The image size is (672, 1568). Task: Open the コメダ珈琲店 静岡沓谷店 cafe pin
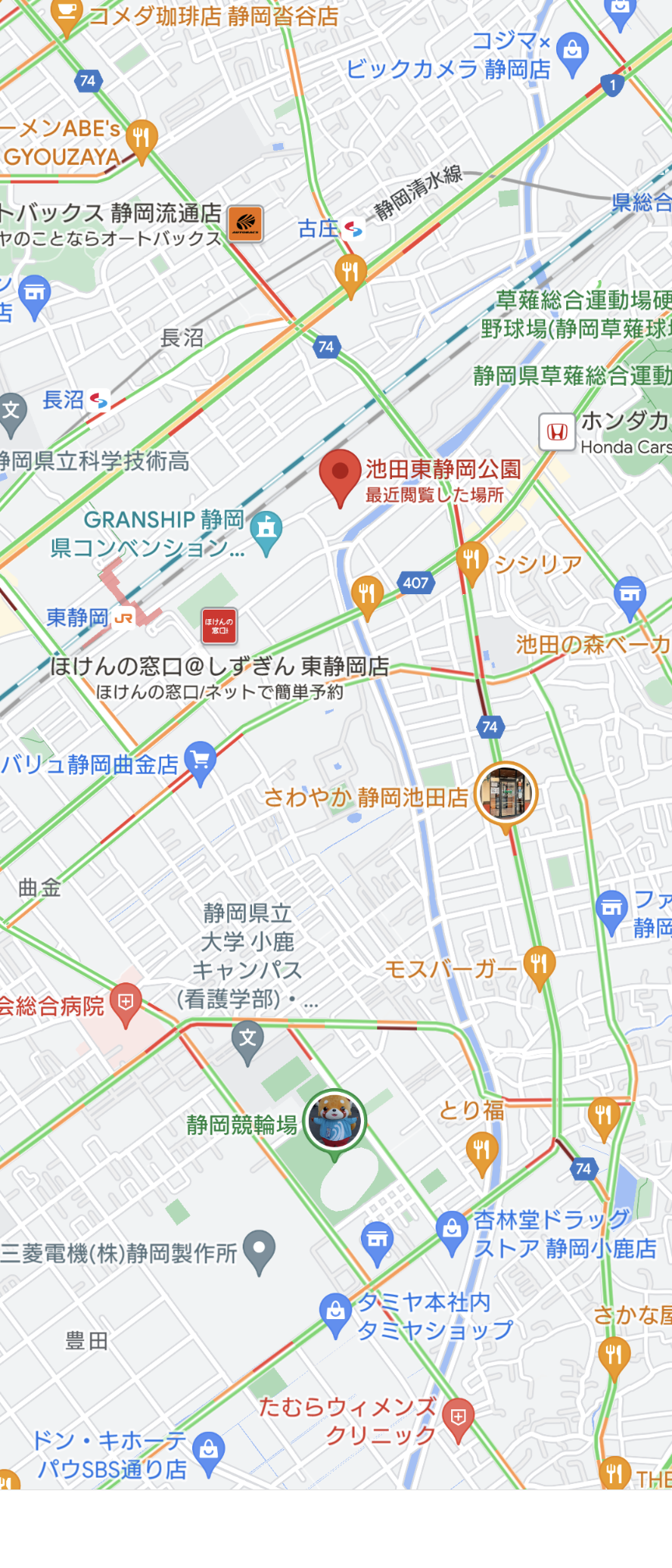tap(66, 13)
